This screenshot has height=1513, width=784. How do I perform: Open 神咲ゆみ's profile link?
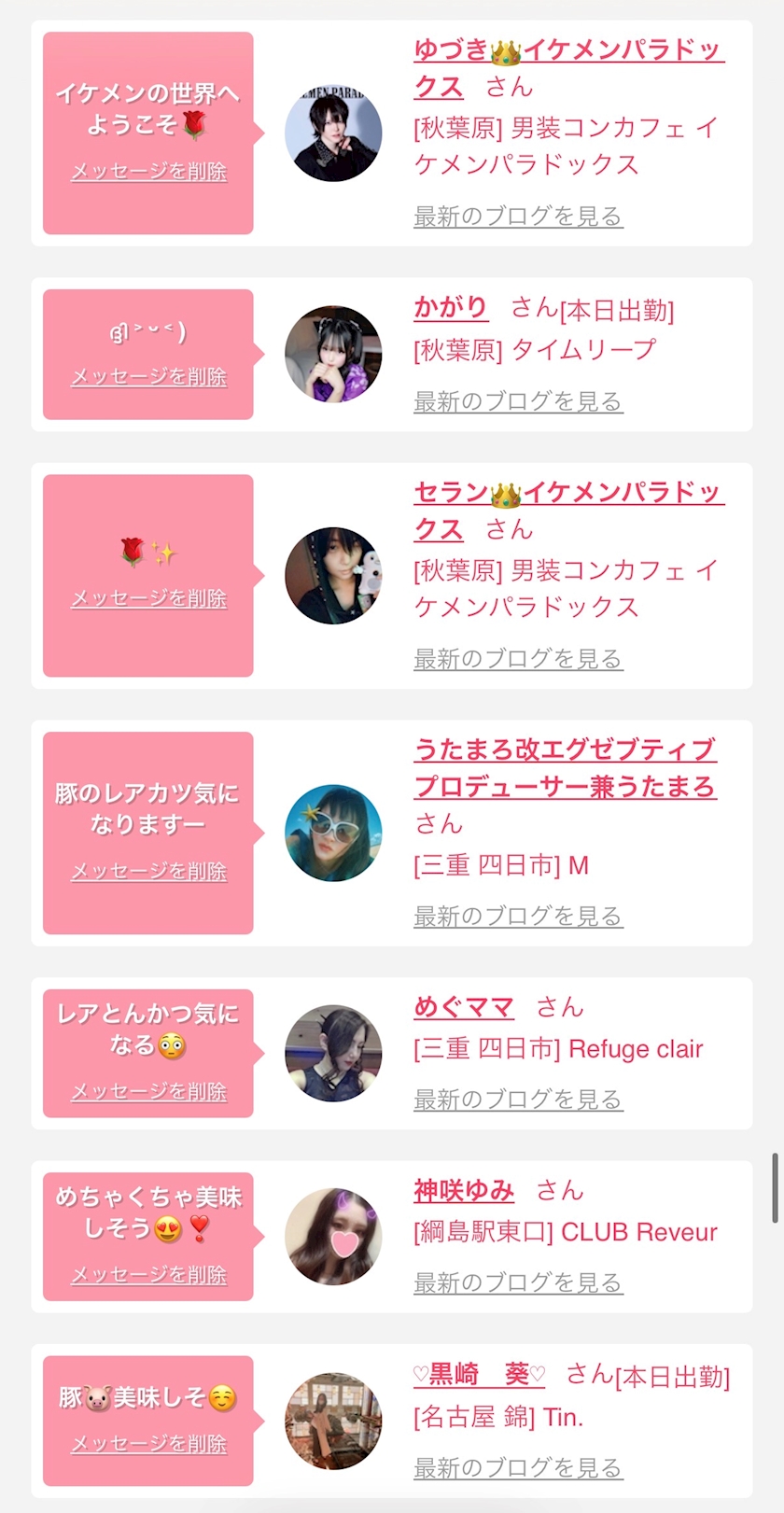pyautogui.click(x=464, y=1190)
